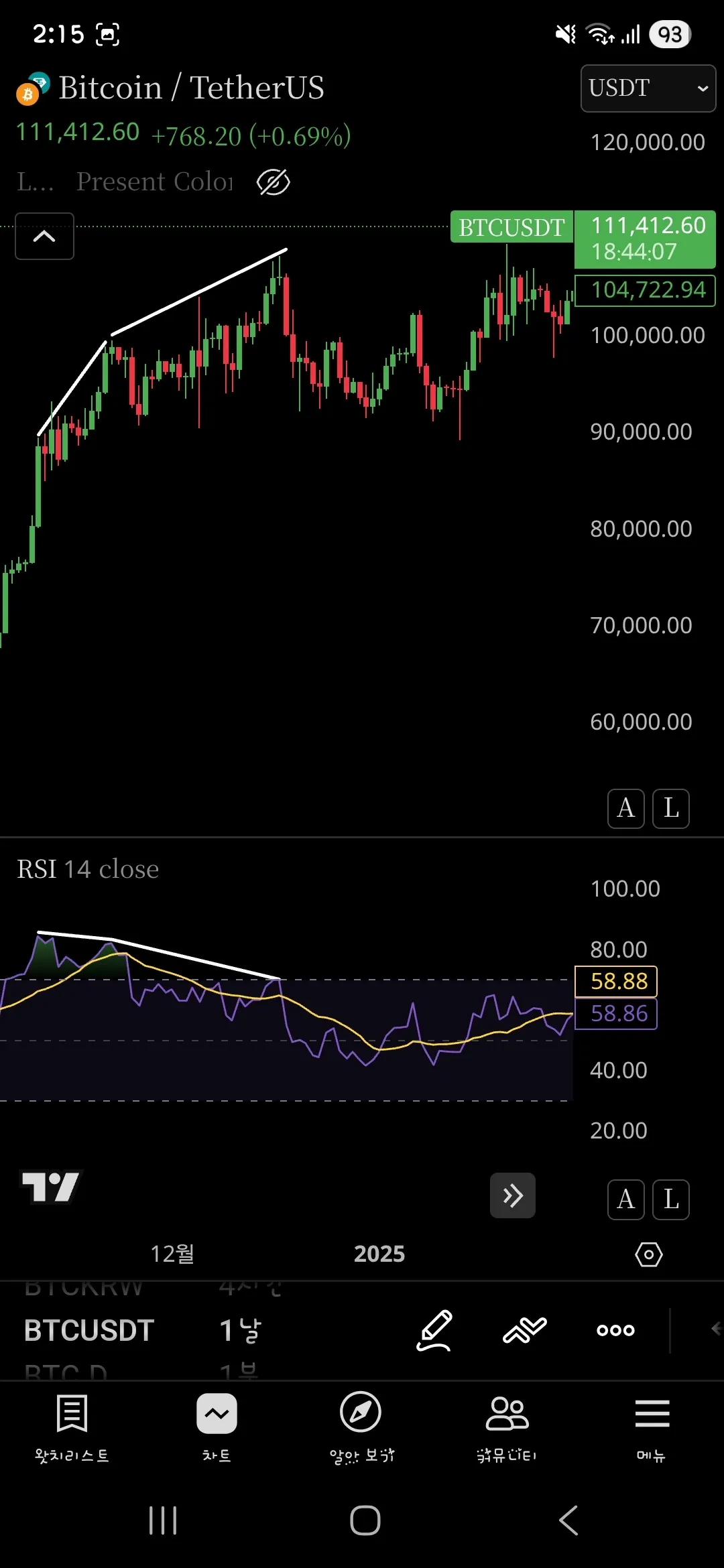Screen dimensions: 724x1568
Task: Toggle auto scale on price chart
Action: 625,808
